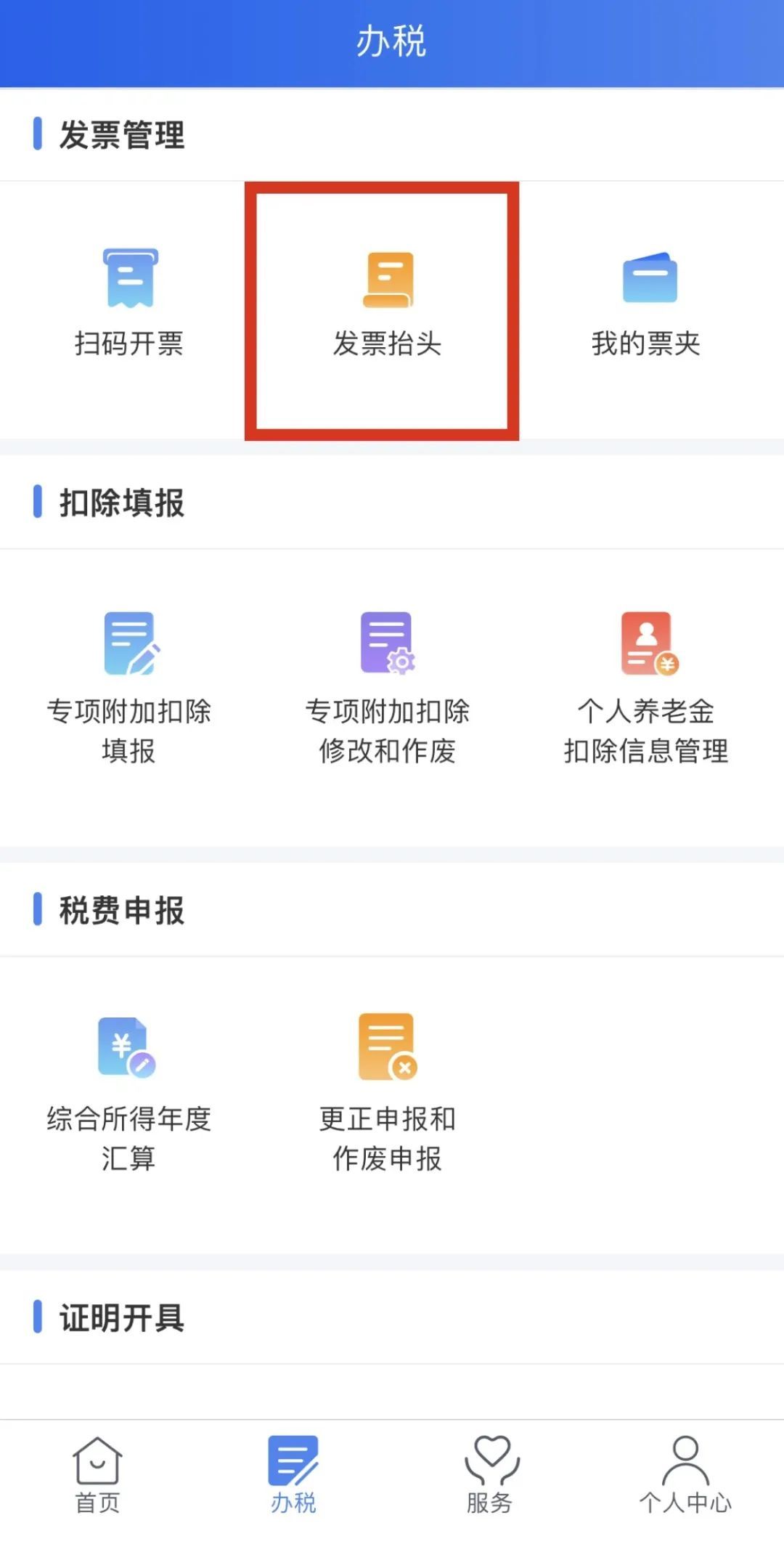Select the 办税 tab
Screen dimensions: 784x1552
pos(293,1474)
